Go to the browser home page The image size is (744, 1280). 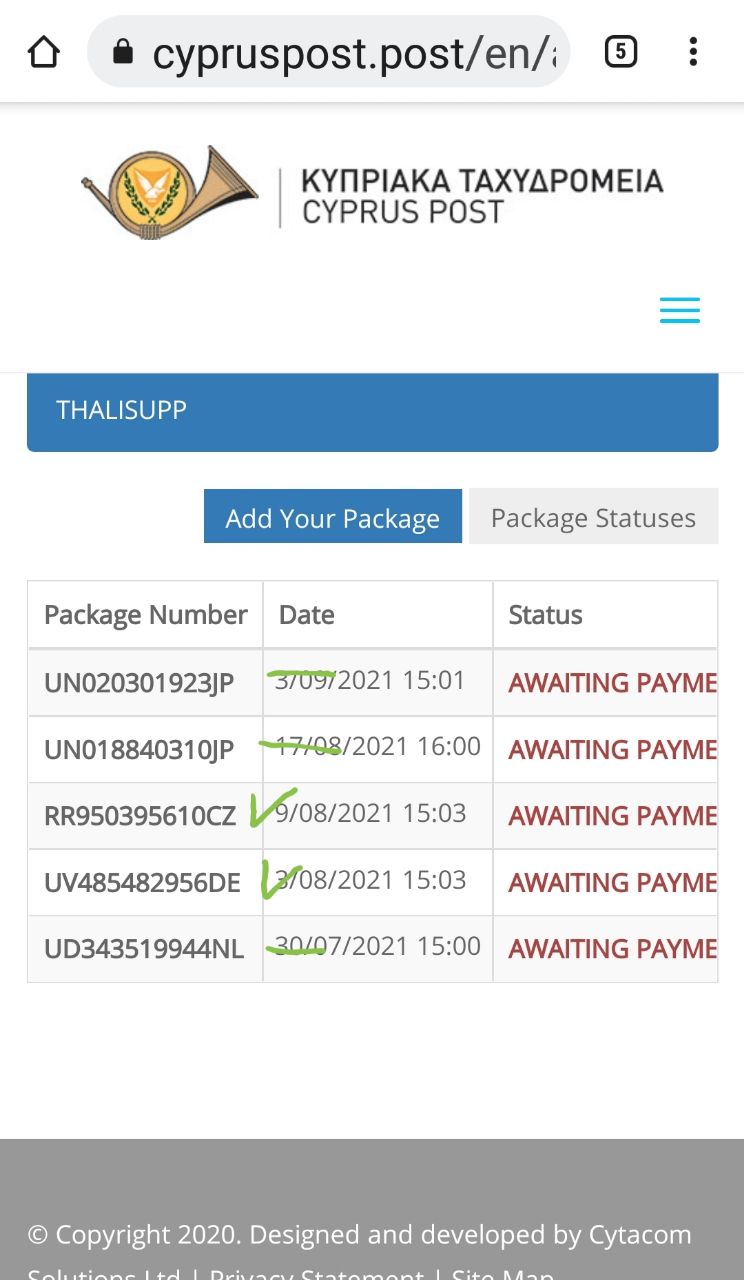click(x=44, y=52)
